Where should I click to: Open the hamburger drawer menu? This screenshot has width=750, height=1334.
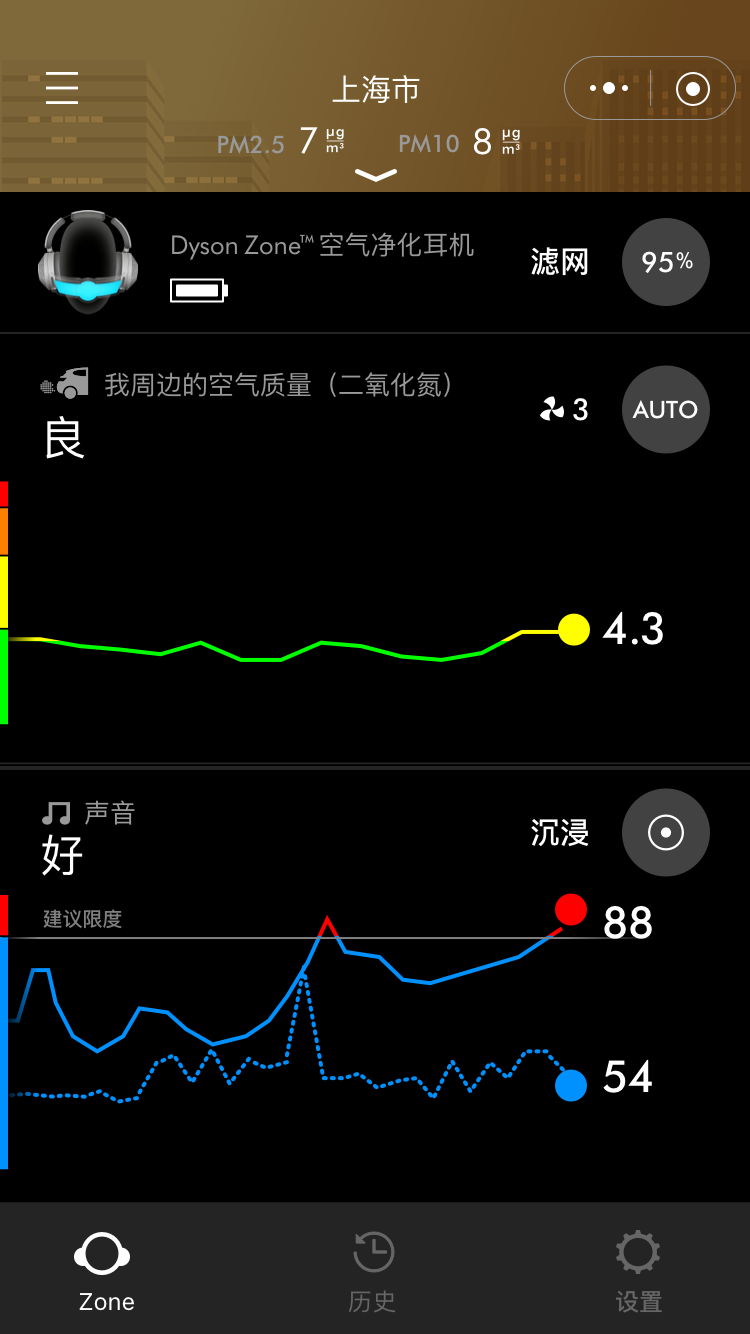tap(62, 89)
